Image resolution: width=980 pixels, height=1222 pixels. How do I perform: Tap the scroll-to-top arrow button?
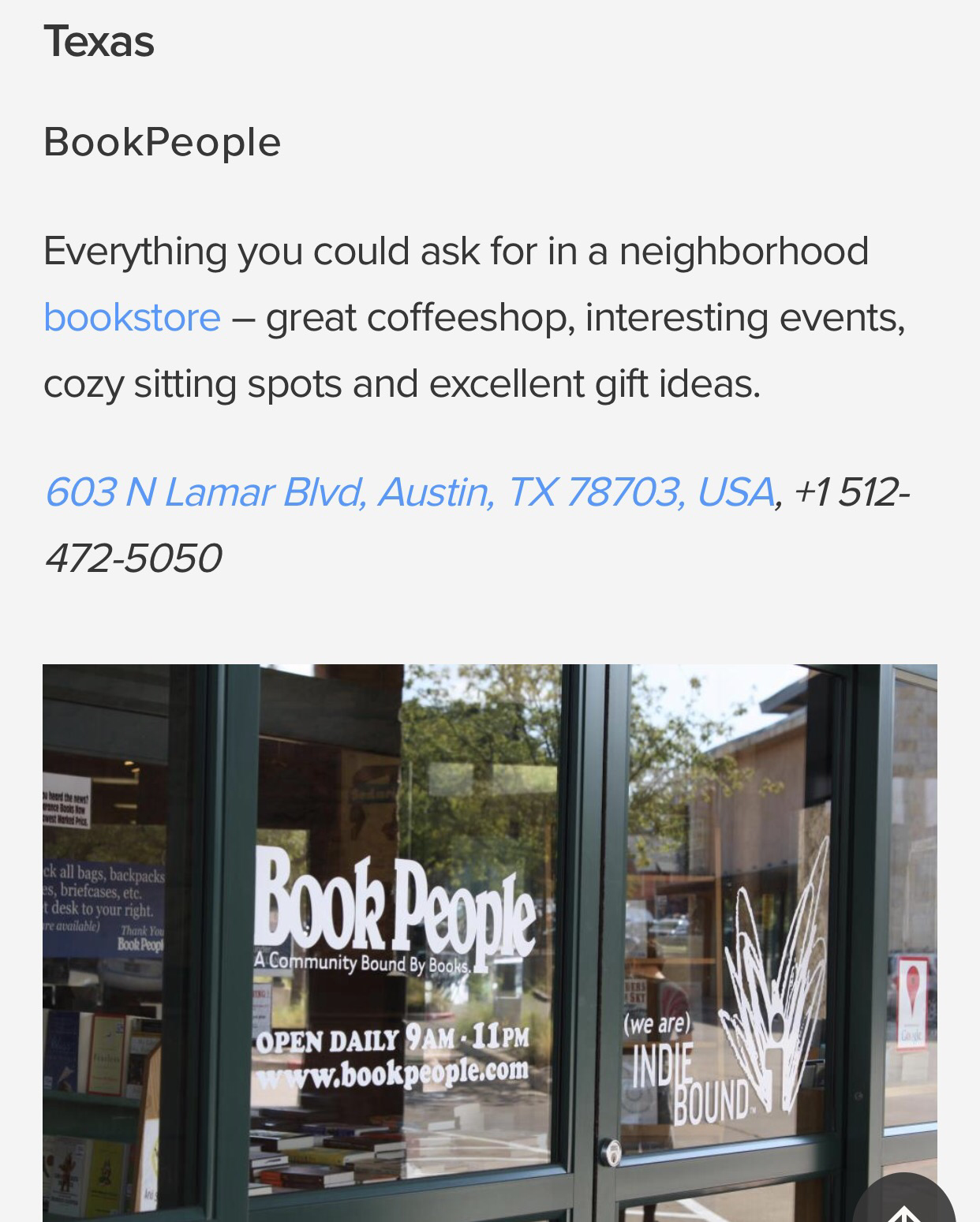pyautogui.click(x=904, y=1204)
